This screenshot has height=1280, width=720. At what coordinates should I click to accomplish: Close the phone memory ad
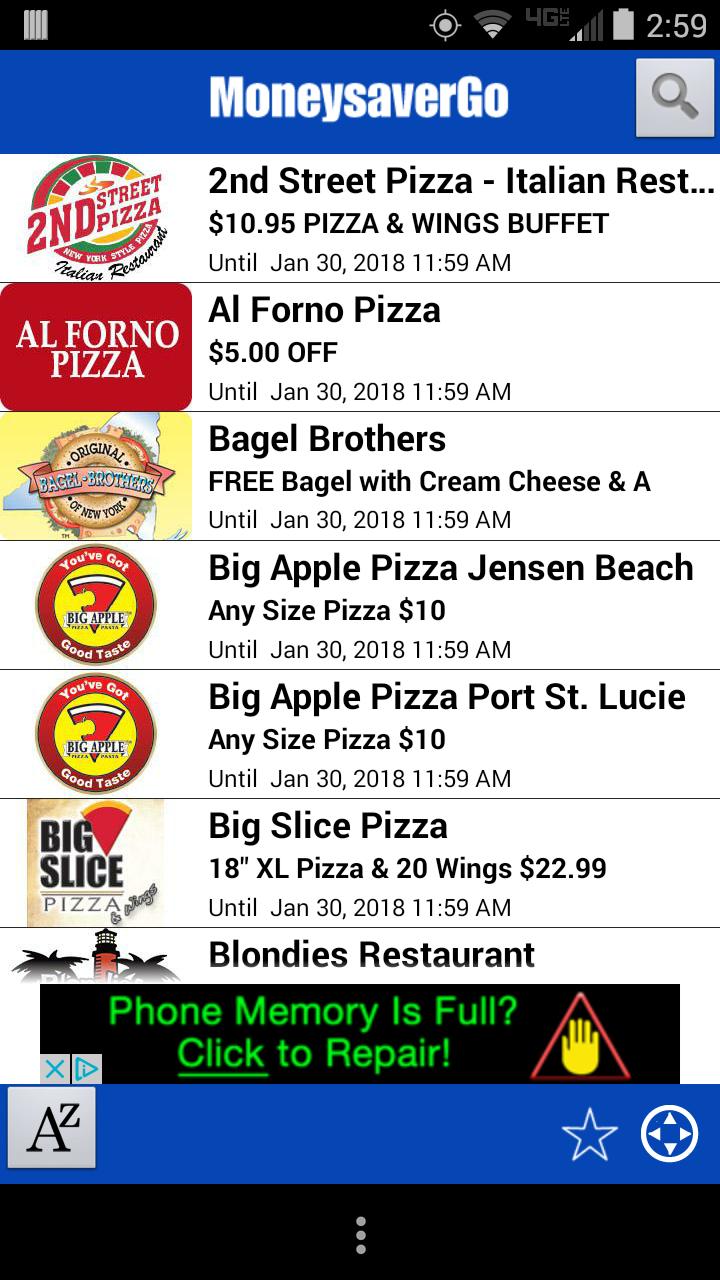(x=56, y=1069)
